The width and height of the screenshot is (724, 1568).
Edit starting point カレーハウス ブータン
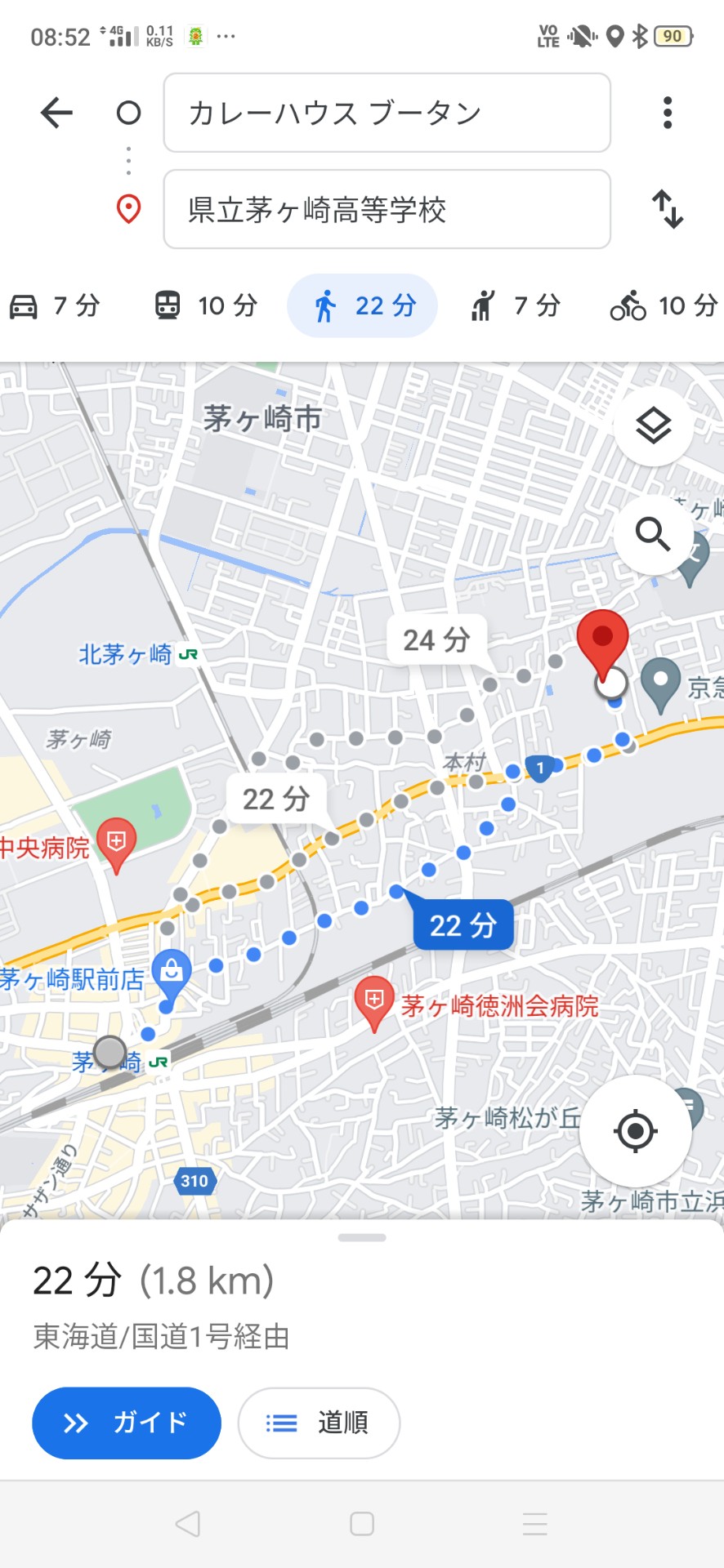tap(387, 113)
